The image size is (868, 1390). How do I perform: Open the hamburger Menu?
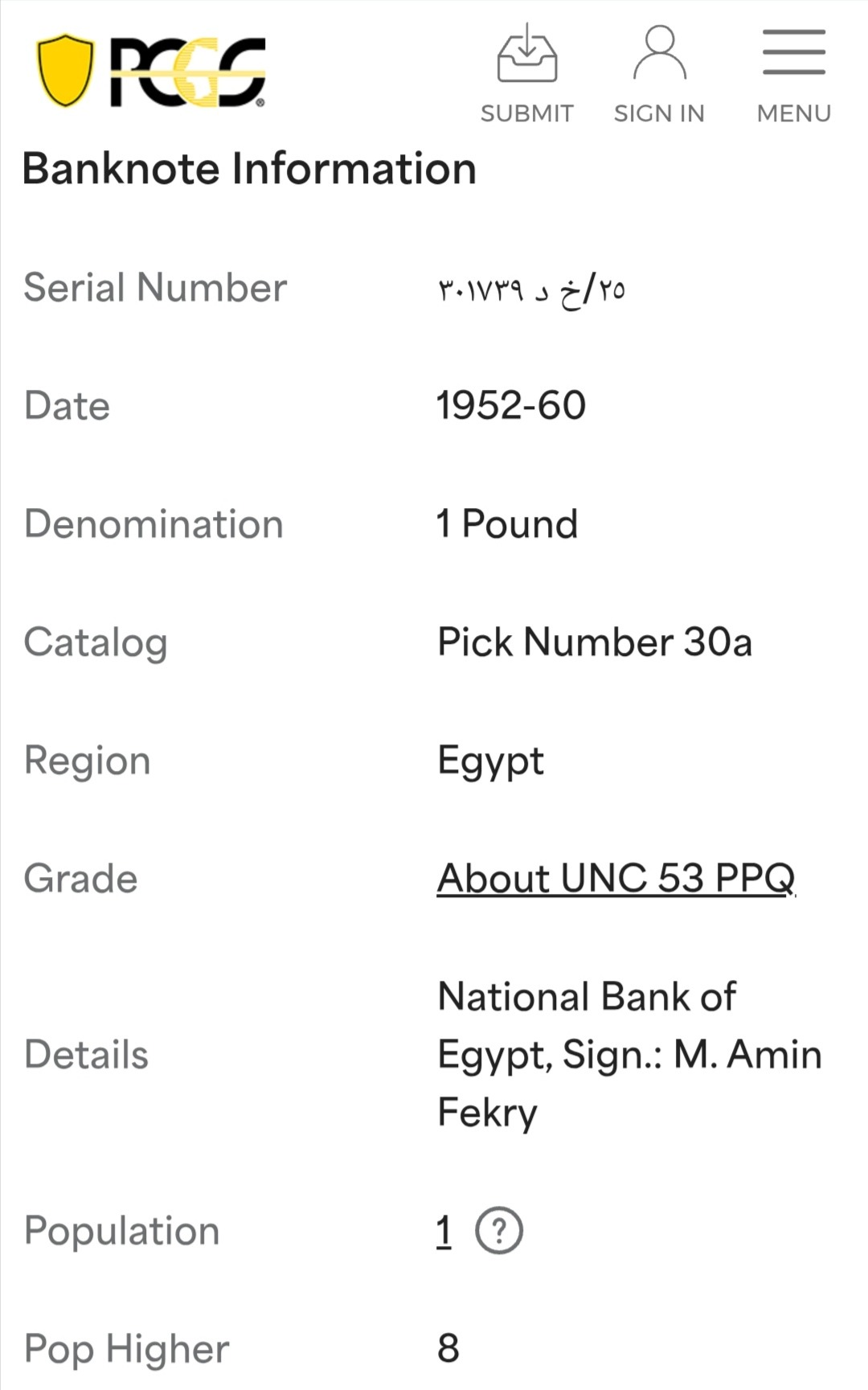[794, 76]
